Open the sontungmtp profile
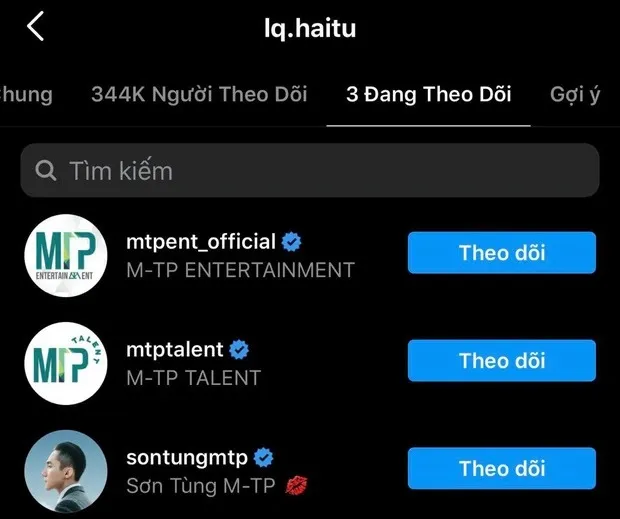 coord(188,458)
